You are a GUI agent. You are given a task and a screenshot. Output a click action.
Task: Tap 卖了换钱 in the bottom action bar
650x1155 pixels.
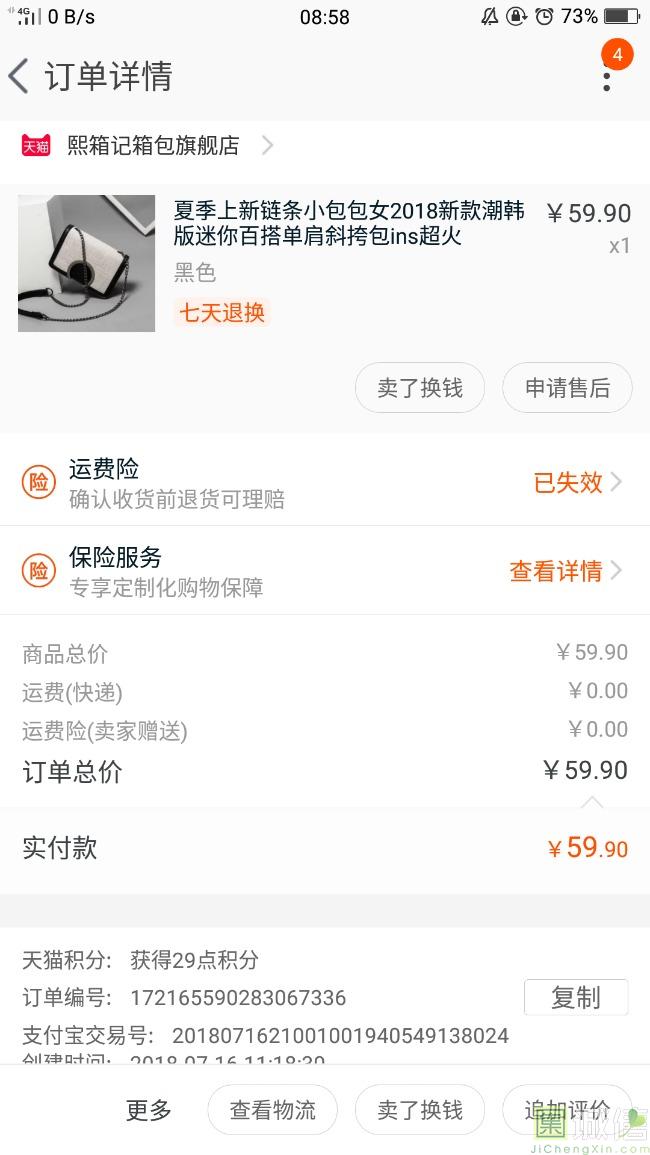[x=420, y=1110]
